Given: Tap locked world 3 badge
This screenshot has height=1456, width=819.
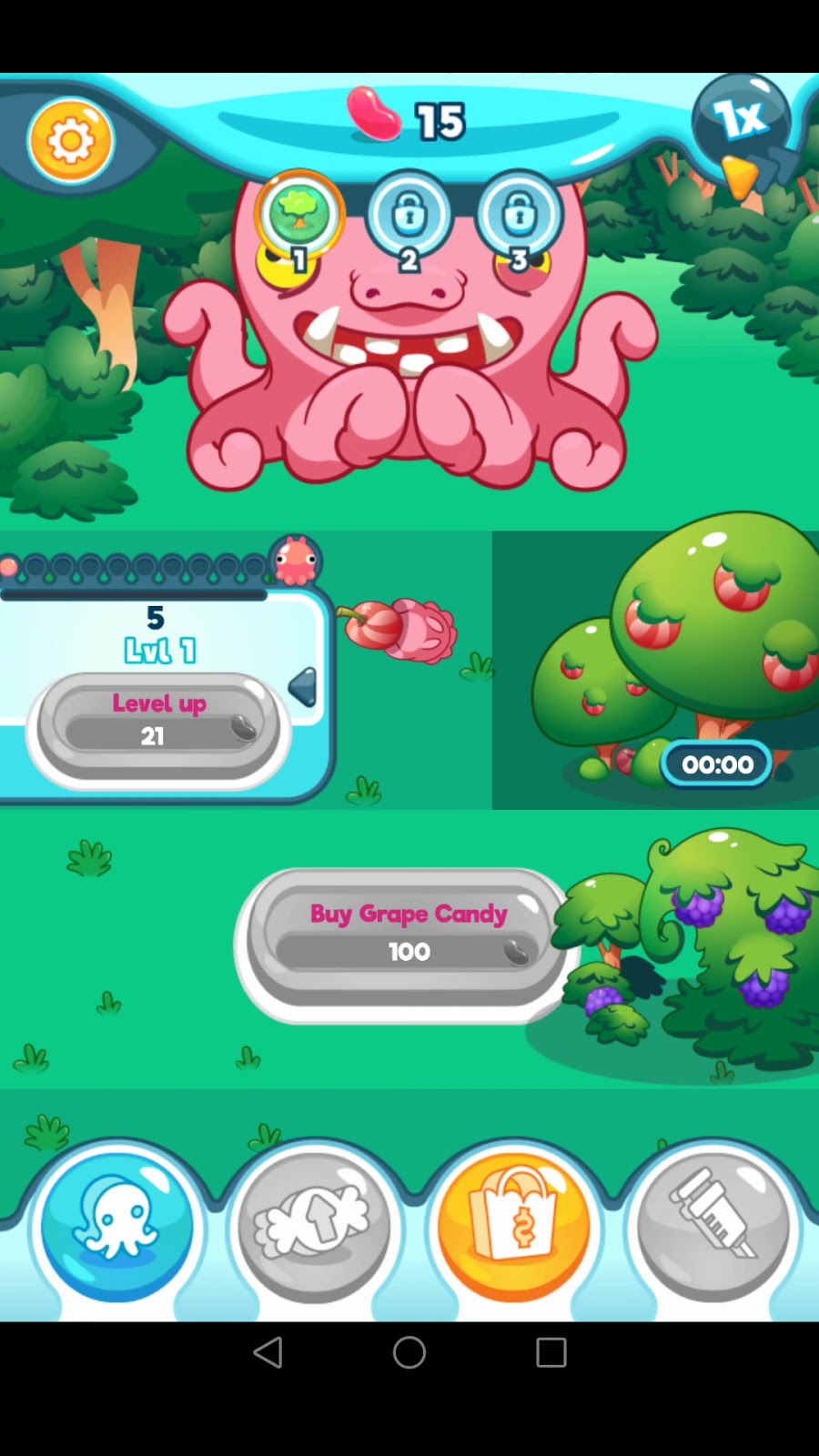Looking at the screenshot, I should [519, 215].
